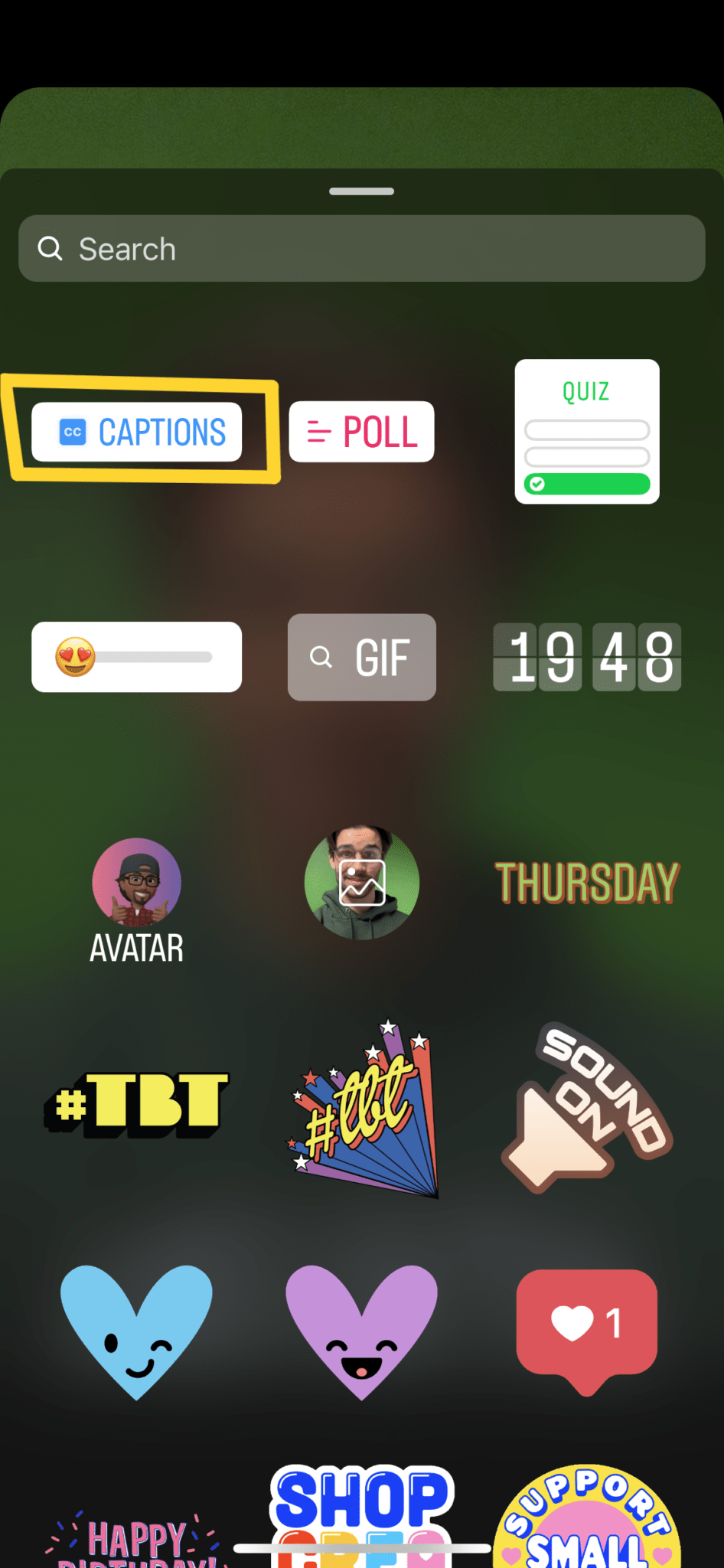Select the Support Small sticker
Screen dimensions: 724x1568
[x=587, y=1517]
